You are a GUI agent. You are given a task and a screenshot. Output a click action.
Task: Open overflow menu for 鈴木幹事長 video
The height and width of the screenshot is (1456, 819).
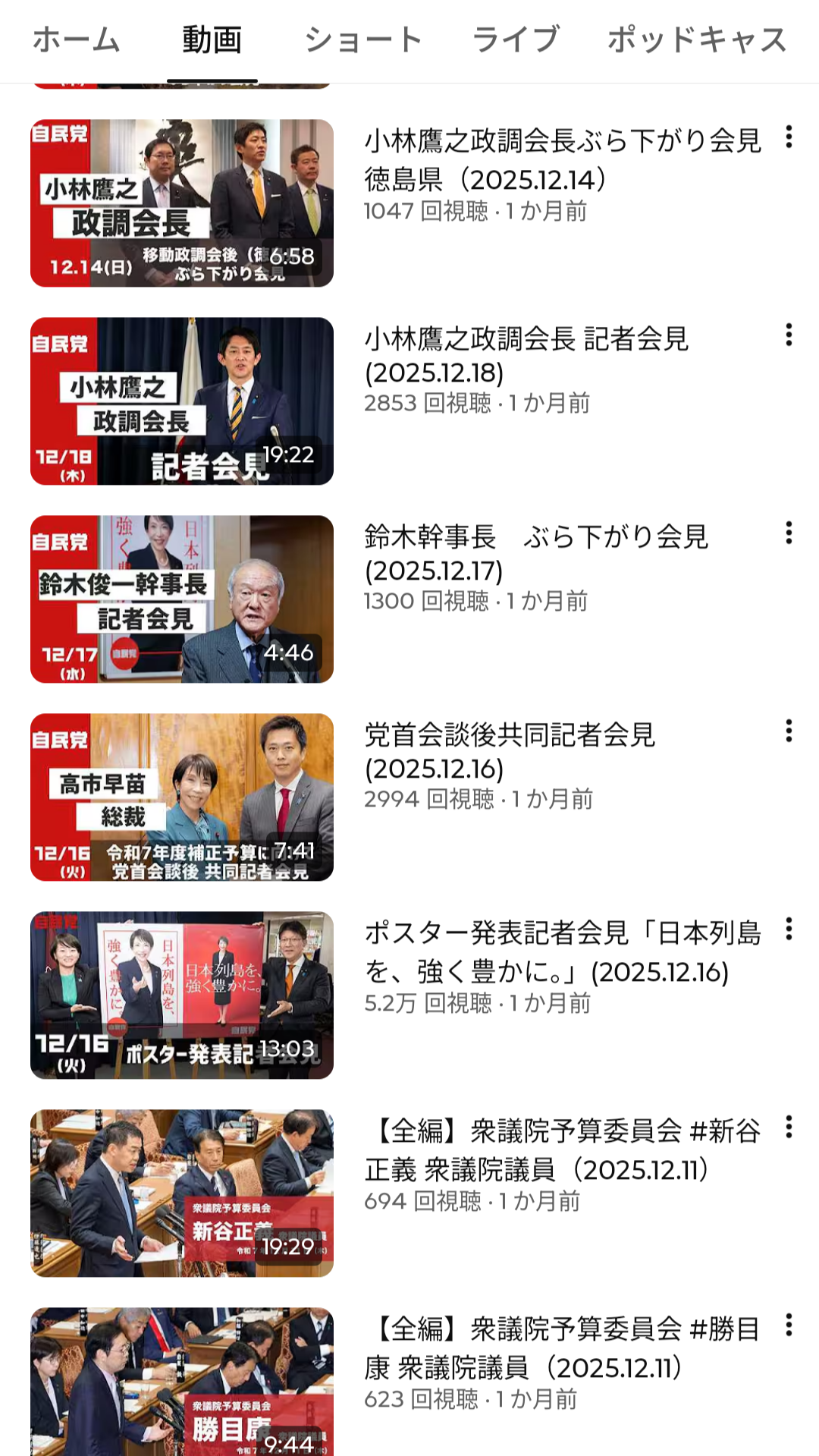(x=789, y=533)
